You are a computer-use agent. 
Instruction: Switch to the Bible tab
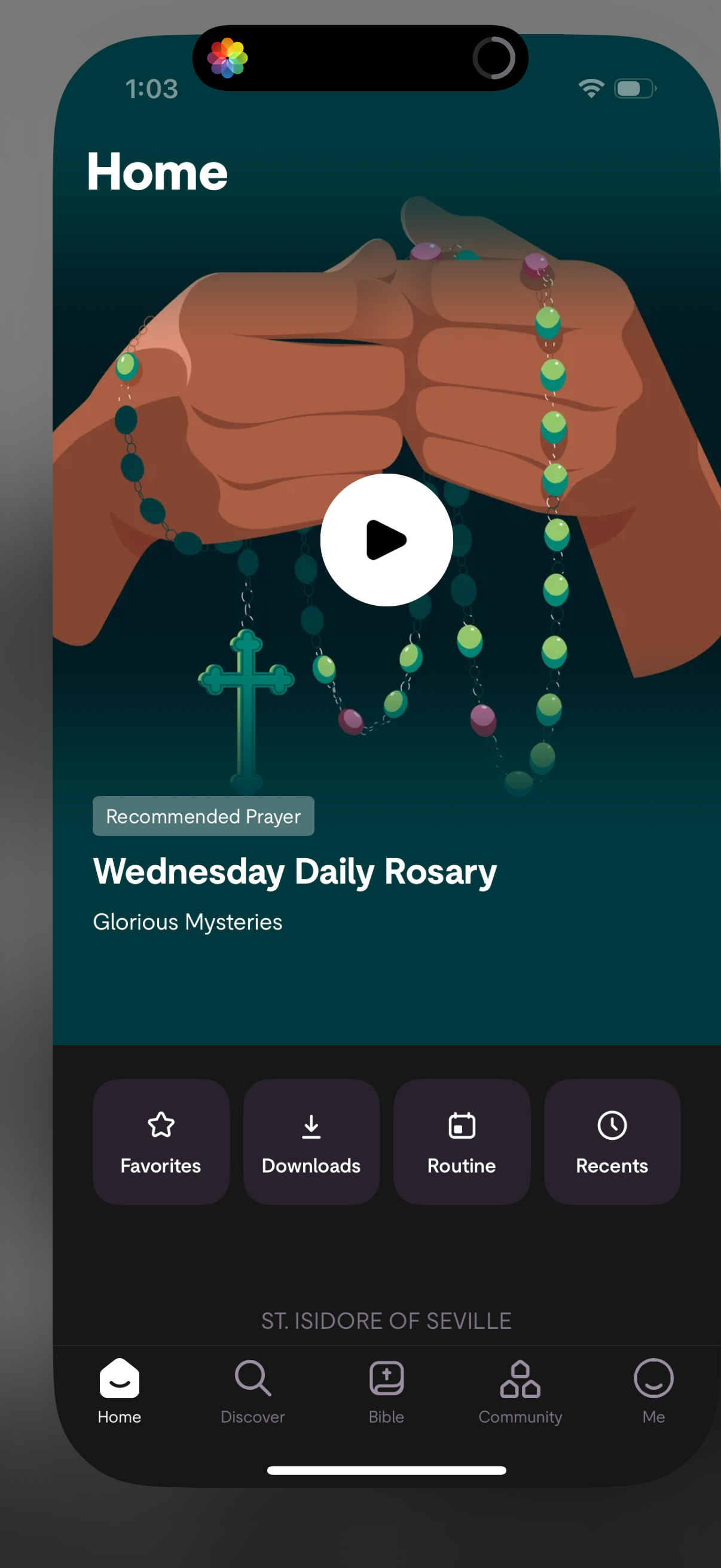[386, 1391]
